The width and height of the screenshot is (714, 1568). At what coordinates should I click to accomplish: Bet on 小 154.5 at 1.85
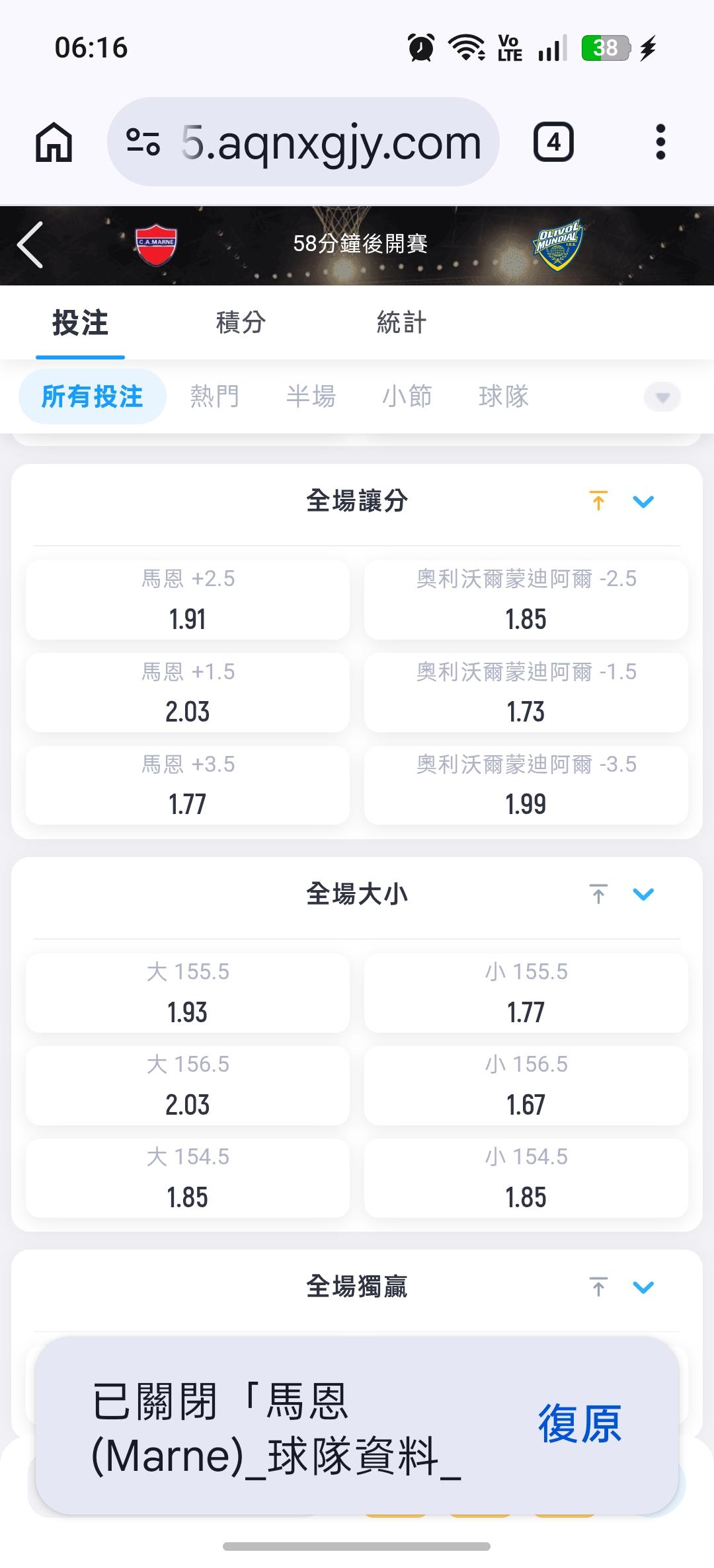pyautogui.click(x=526, y=1178)
